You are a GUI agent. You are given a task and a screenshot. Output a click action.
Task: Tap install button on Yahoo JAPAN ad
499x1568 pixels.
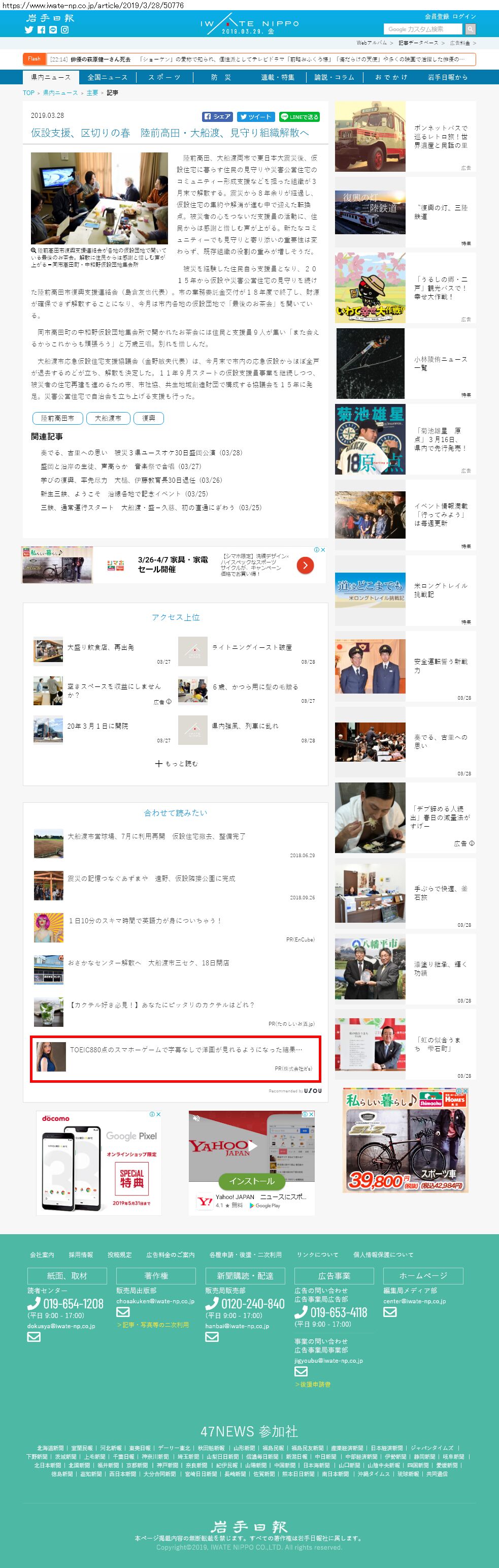click(x=251, y=1181)
